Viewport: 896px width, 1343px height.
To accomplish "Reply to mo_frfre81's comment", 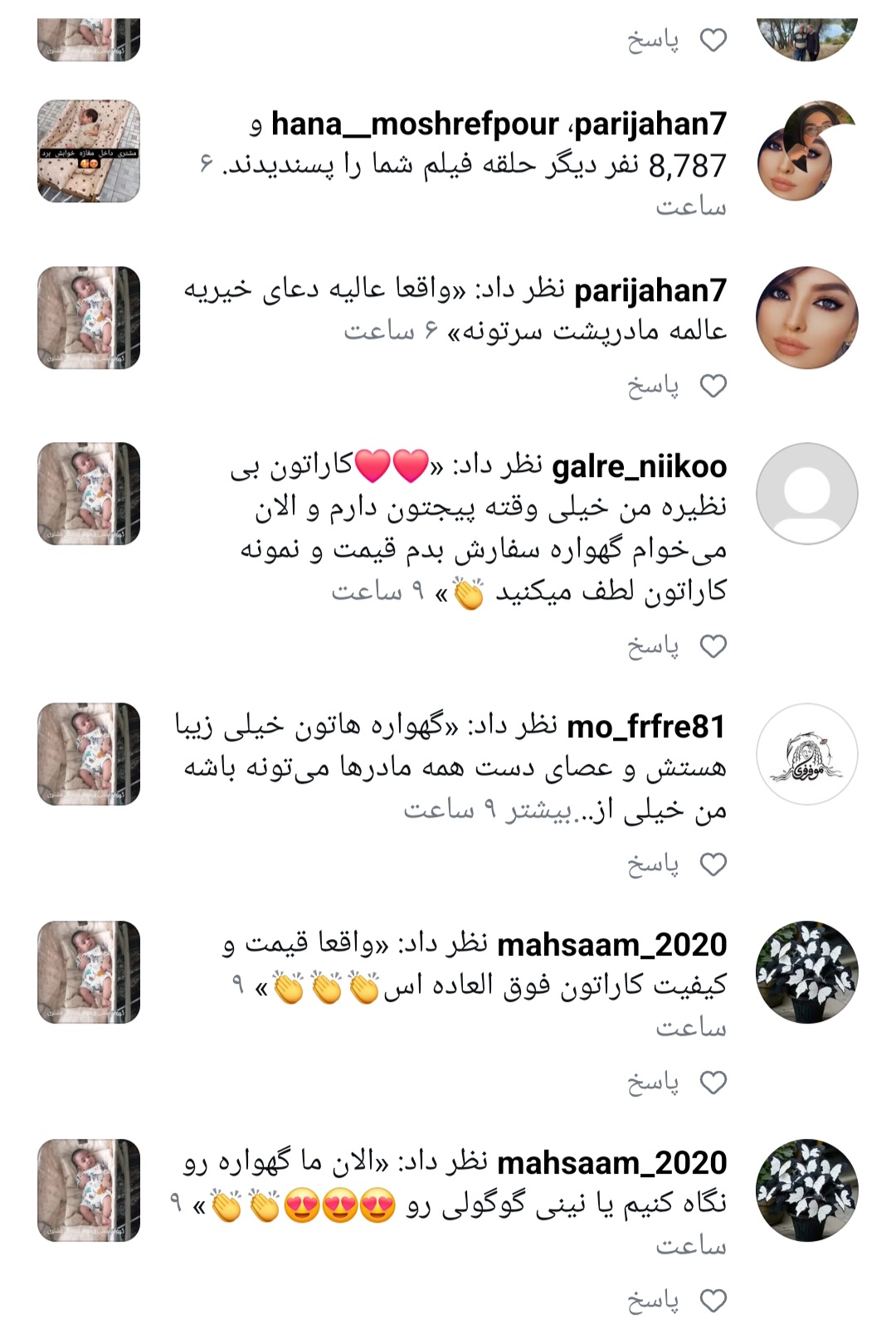I will [653, 864].
